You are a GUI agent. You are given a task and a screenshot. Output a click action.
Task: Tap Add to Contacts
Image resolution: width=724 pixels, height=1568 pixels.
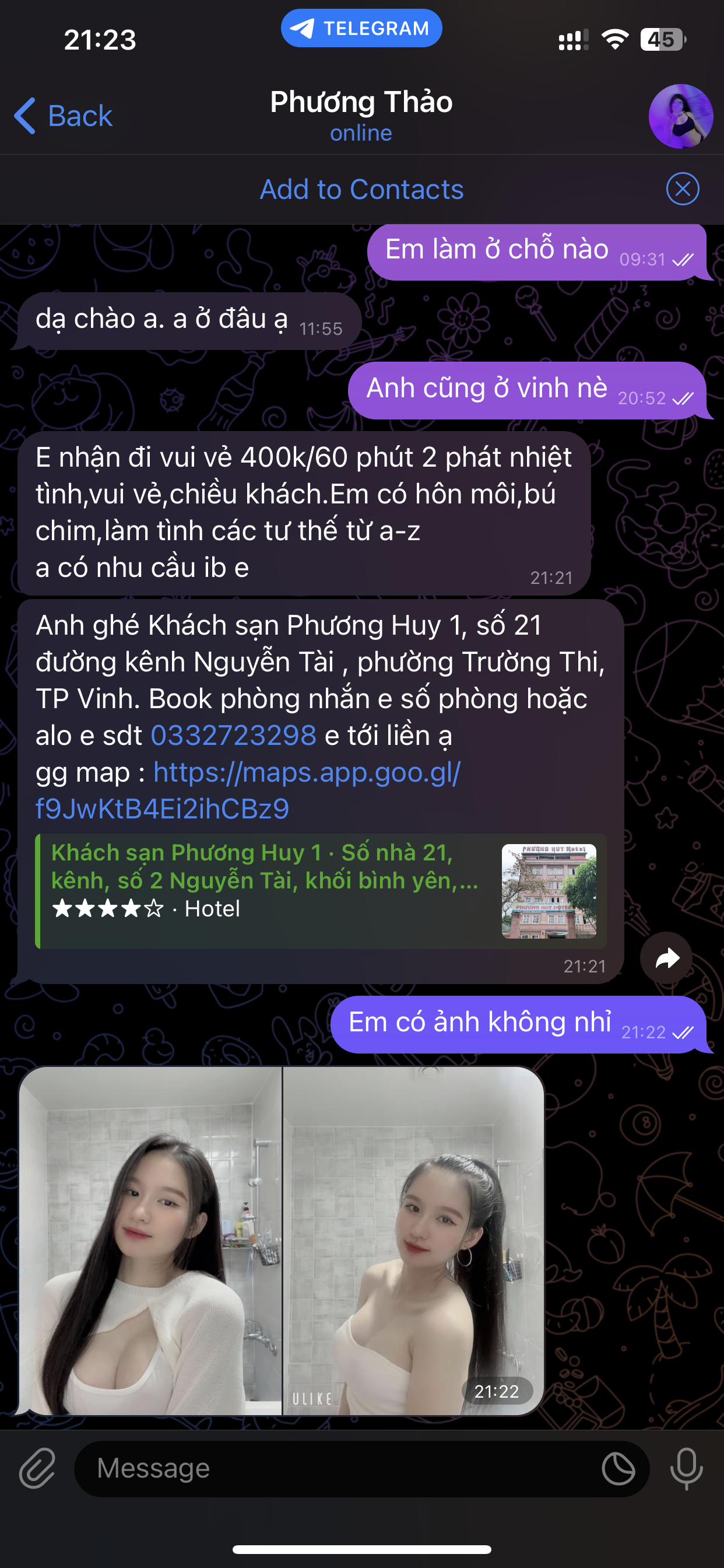coord(361,190)
